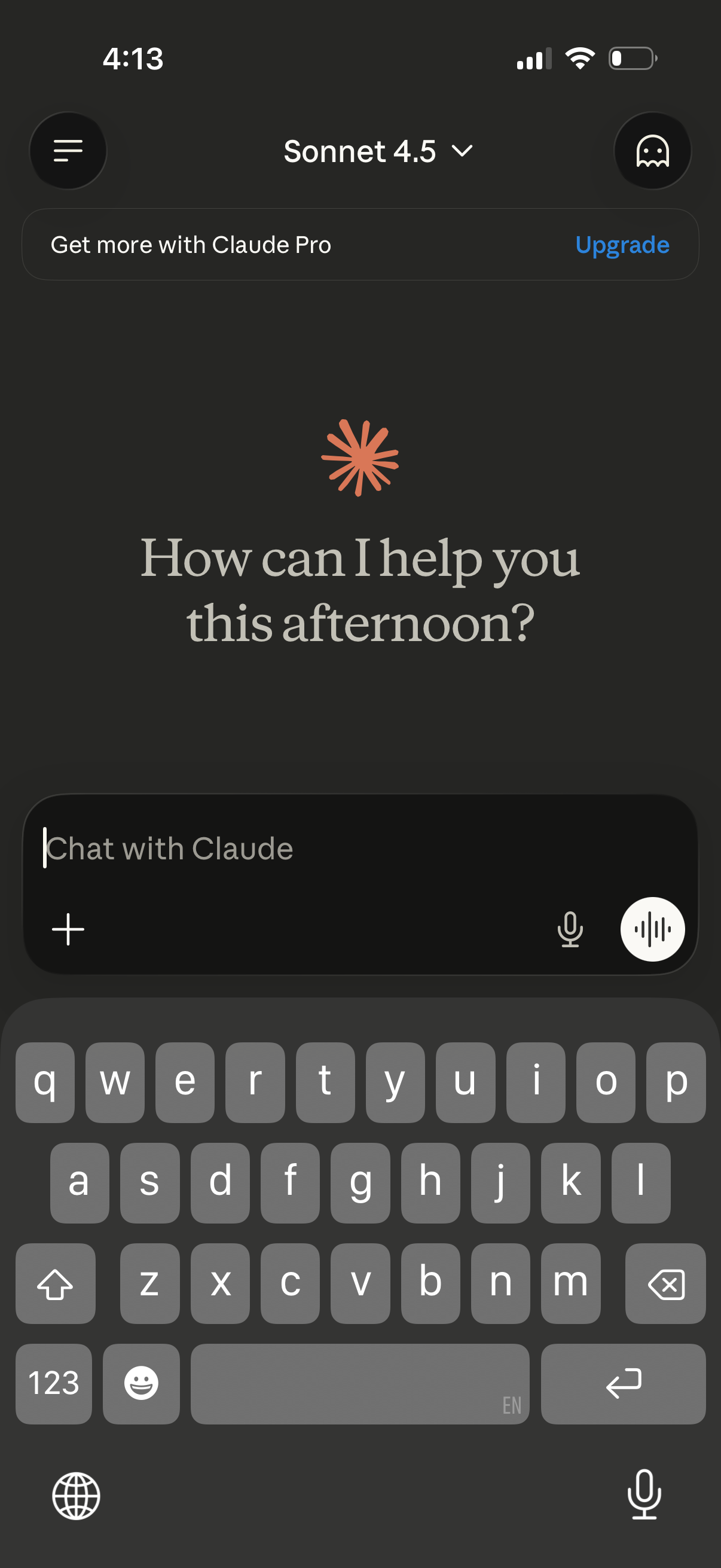Select the Sonnet 4.5 title

pos(359,151)
